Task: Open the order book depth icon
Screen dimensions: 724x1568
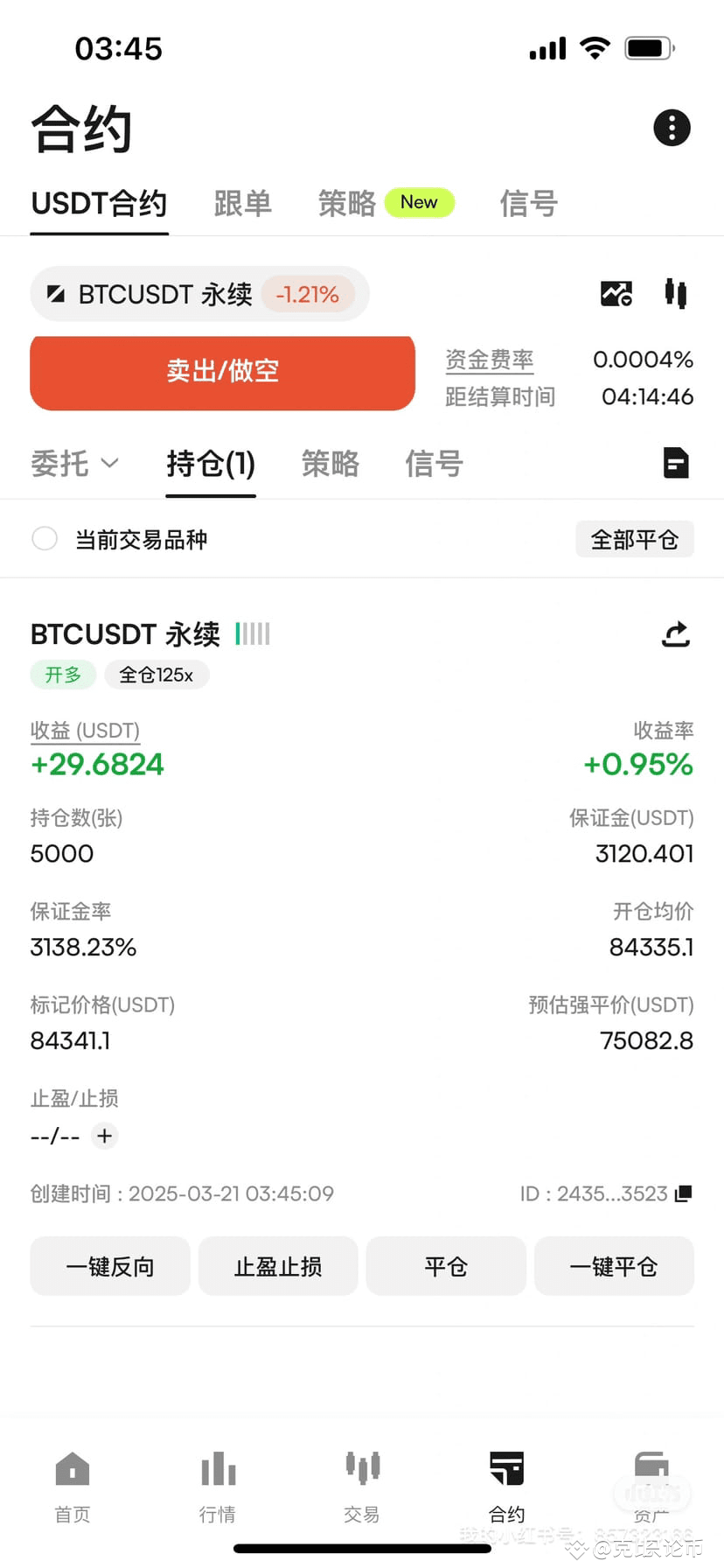Action: tap(675, 293)
